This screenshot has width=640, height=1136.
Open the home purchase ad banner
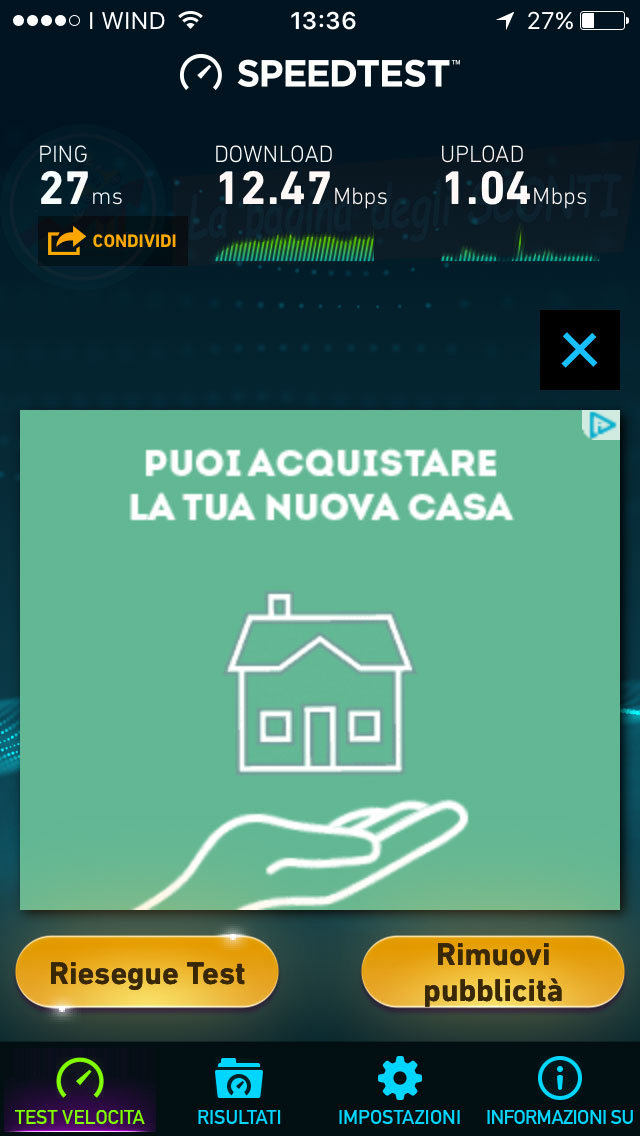click(319, 660)
